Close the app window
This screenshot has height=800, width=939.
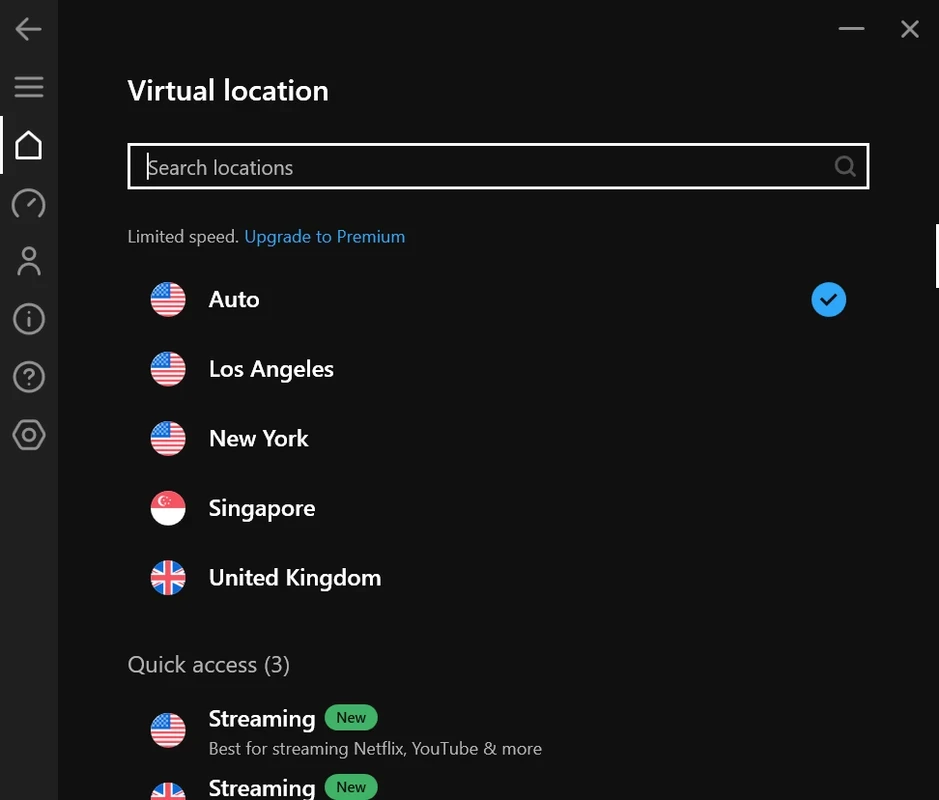coord(909,29)
